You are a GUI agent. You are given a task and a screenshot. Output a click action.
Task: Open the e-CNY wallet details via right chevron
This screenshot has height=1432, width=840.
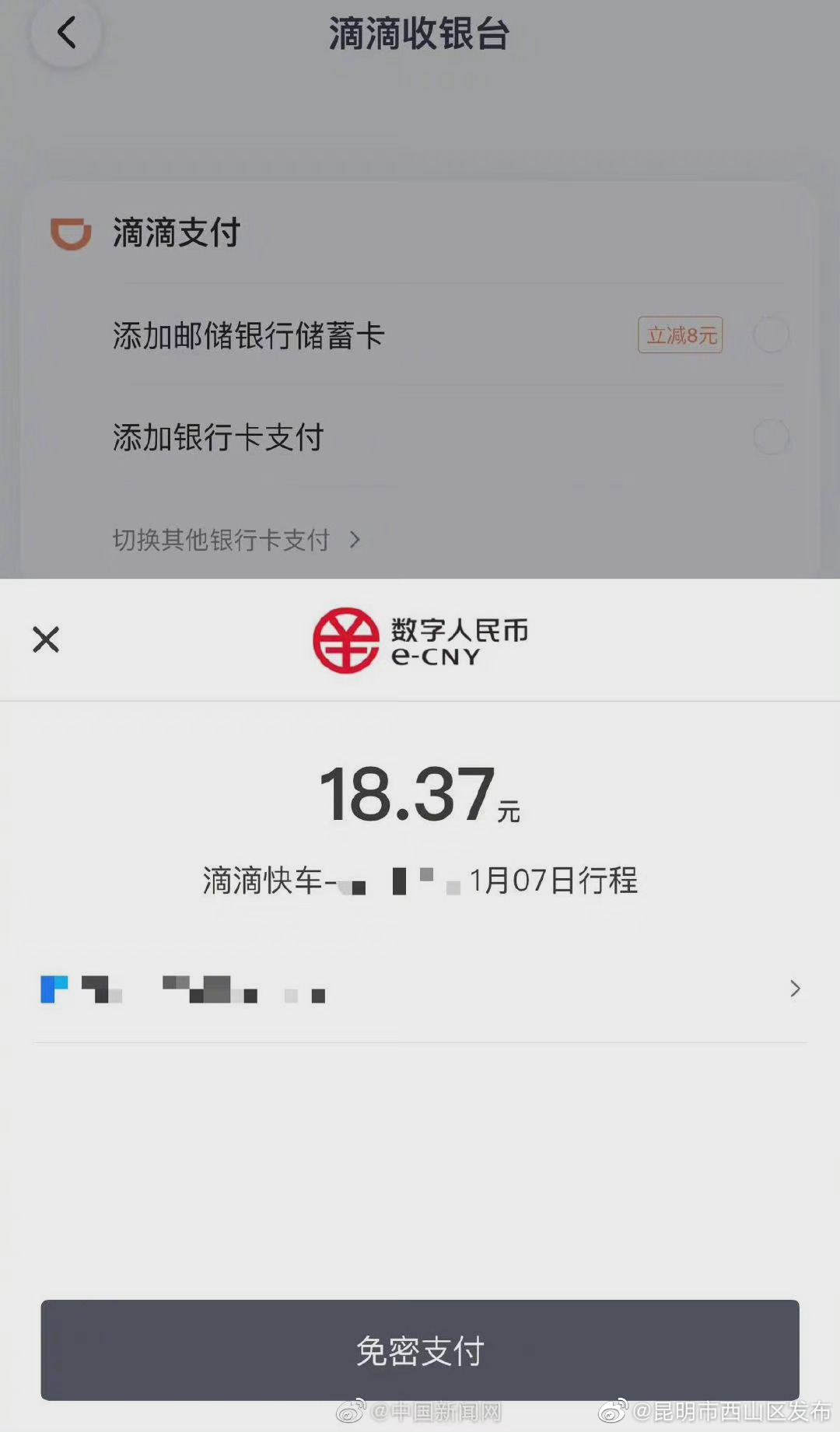[794, 989]
